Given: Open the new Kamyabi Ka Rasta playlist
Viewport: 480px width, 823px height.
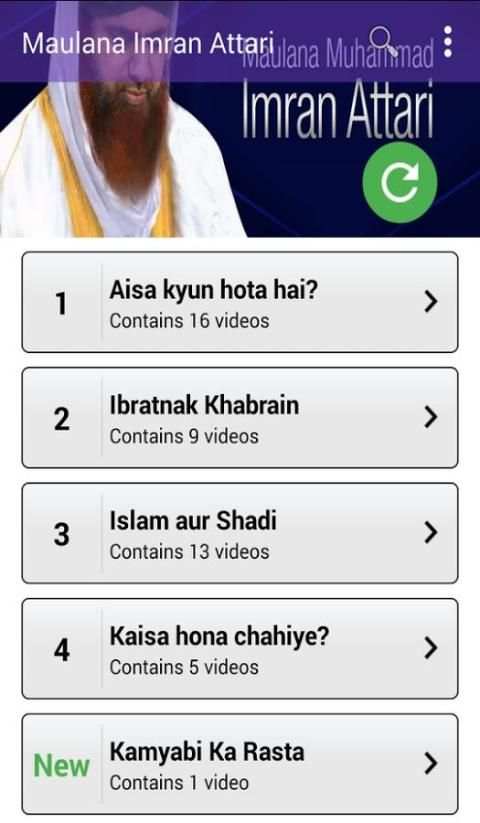Looking at the screenshot, I should [x=240, y=764].
